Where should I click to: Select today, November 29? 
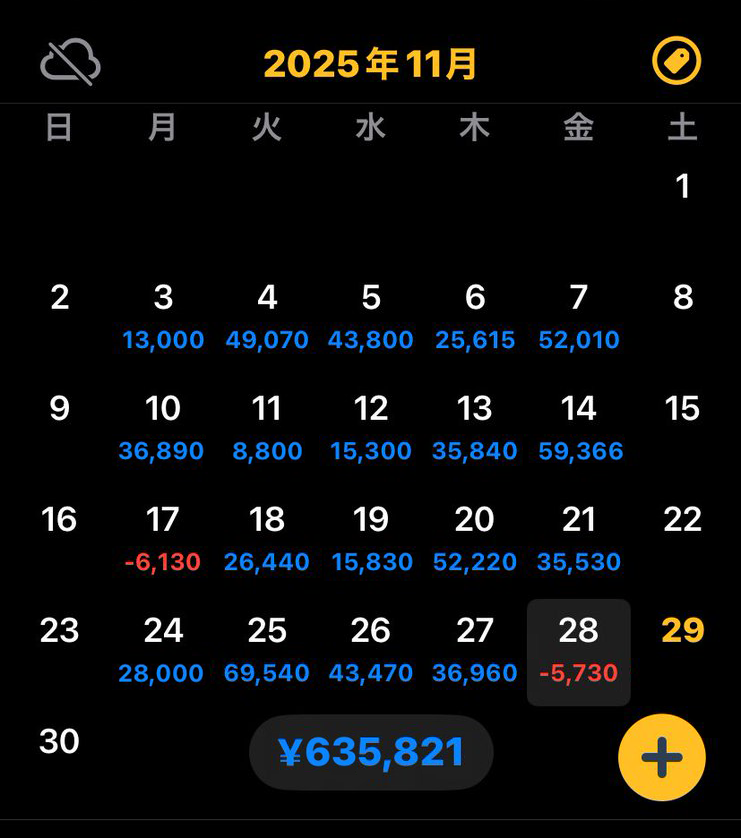682,631
